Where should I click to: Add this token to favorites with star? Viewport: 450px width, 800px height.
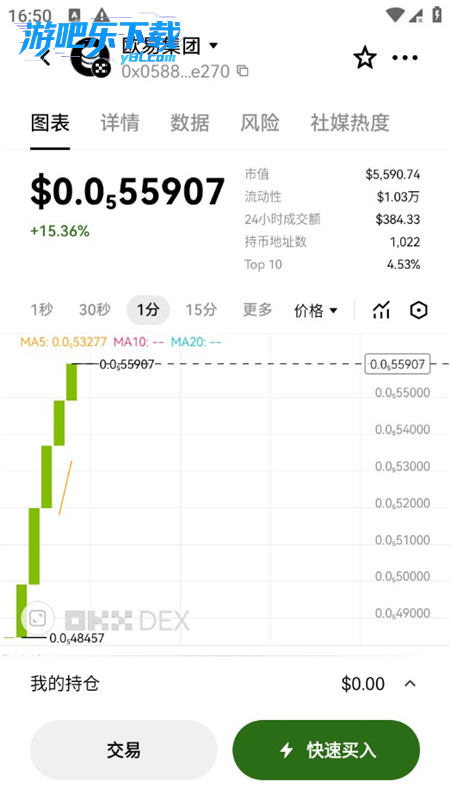365,58
